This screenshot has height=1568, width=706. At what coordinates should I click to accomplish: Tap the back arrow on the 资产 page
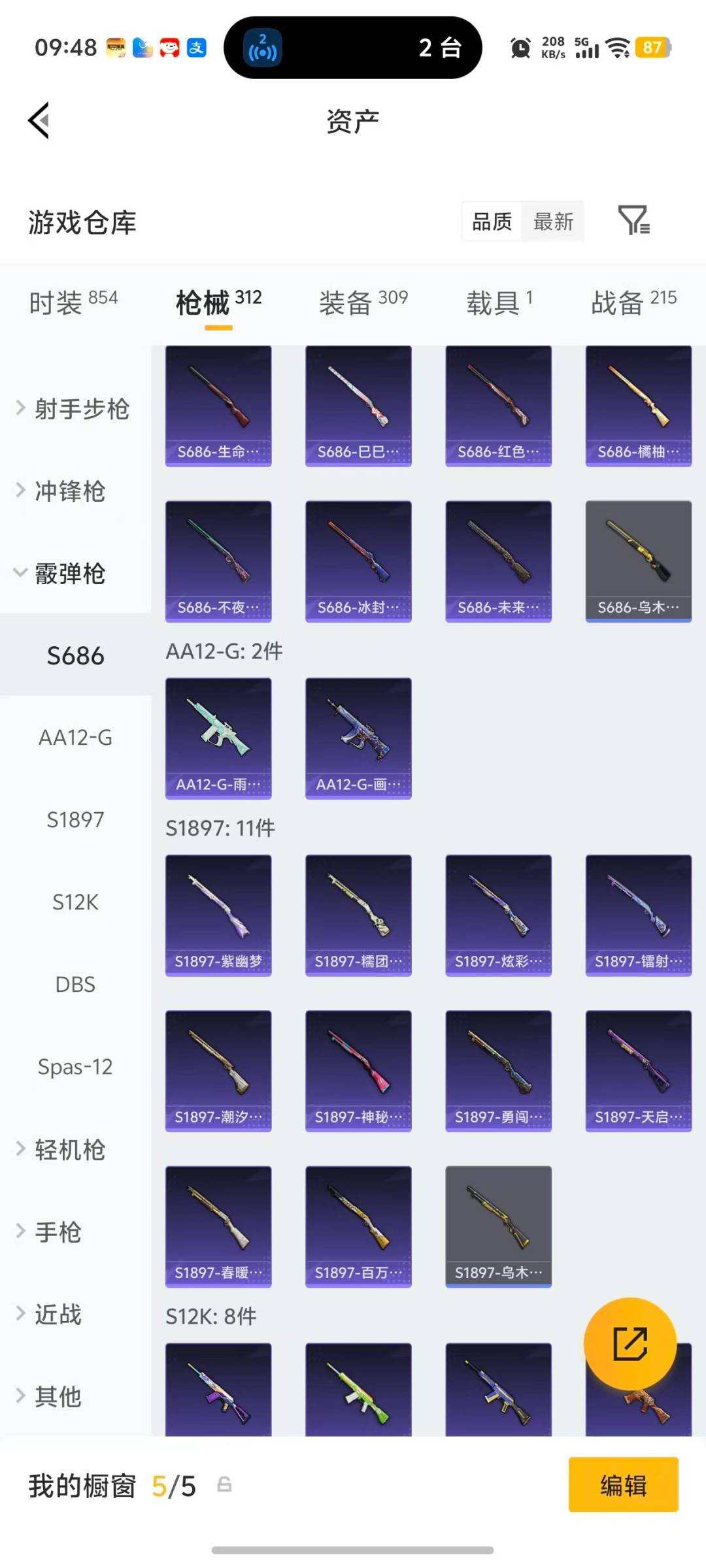[x=39, y=120]
